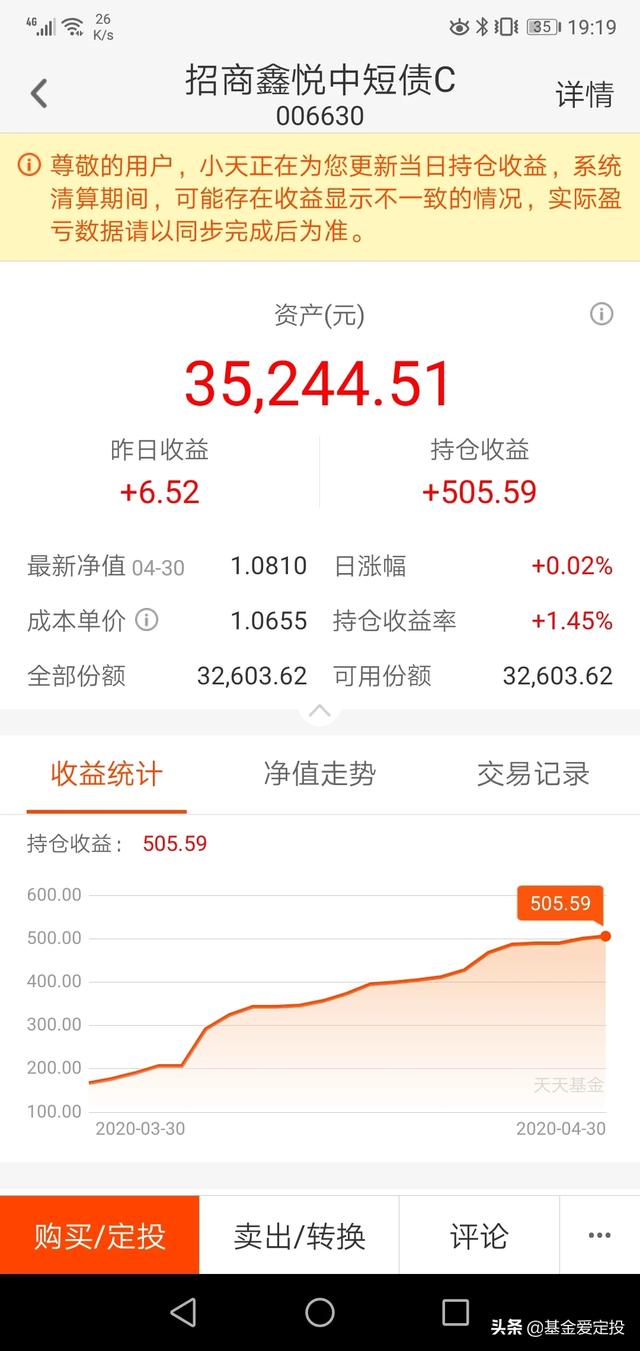Viewport: 640px width, 1351px height.
Task: Open the 详情 details page
Action: 585,95
